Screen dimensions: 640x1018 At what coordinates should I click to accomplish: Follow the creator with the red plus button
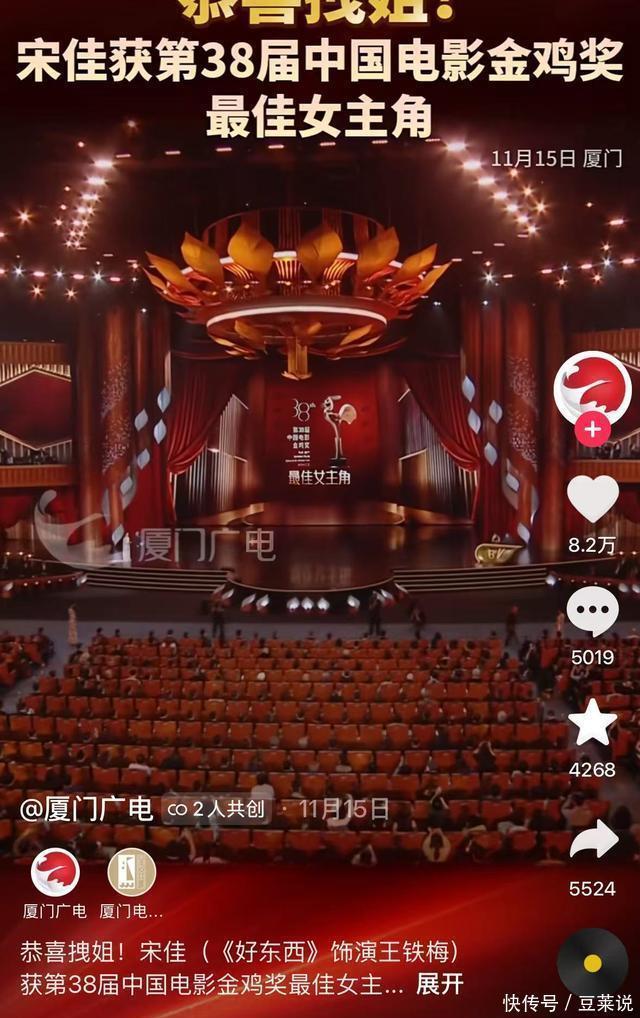[592, 430]
